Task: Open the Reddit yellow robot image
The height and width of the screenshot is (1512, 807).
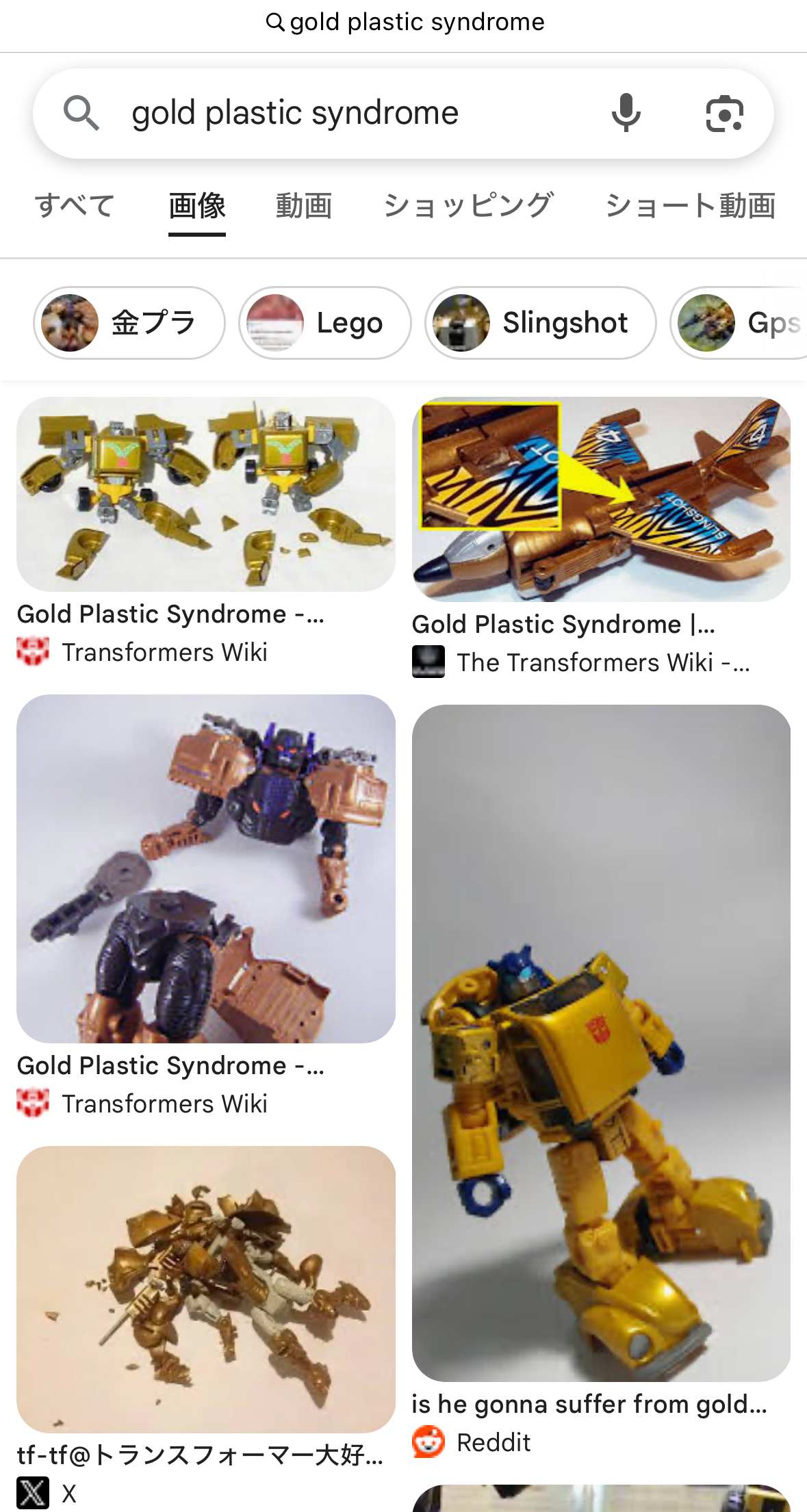Action: click(x=601, y=1043)
